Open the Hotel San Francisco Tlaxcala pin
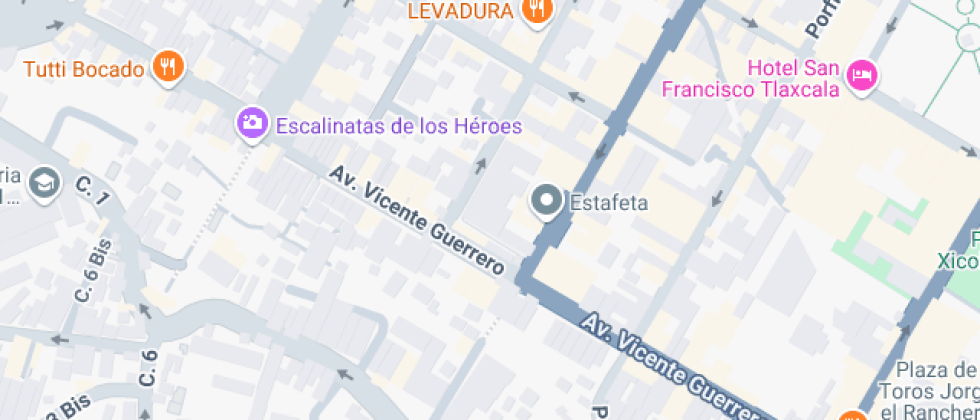 860,74
